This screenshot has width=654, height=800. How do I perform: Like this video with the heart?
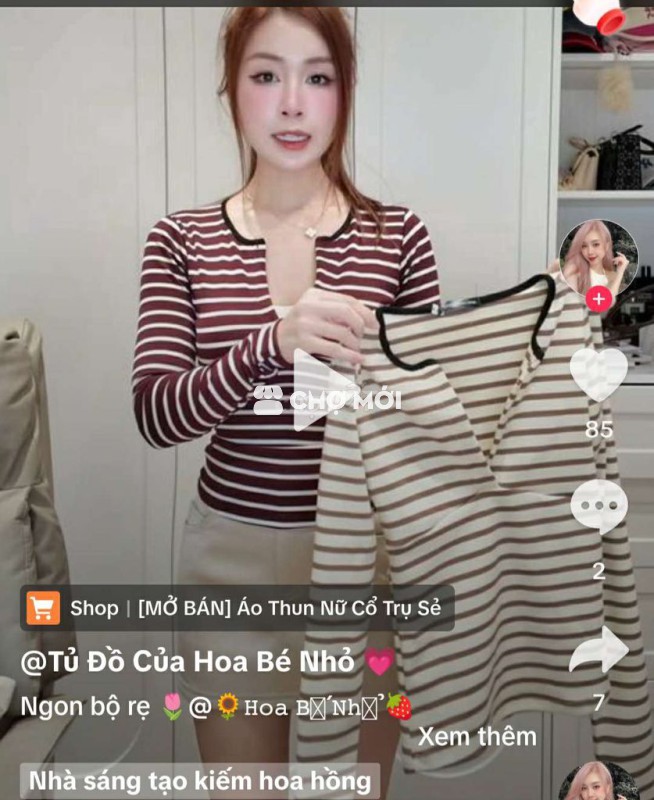pyautogui.click(x=598, y=374)
